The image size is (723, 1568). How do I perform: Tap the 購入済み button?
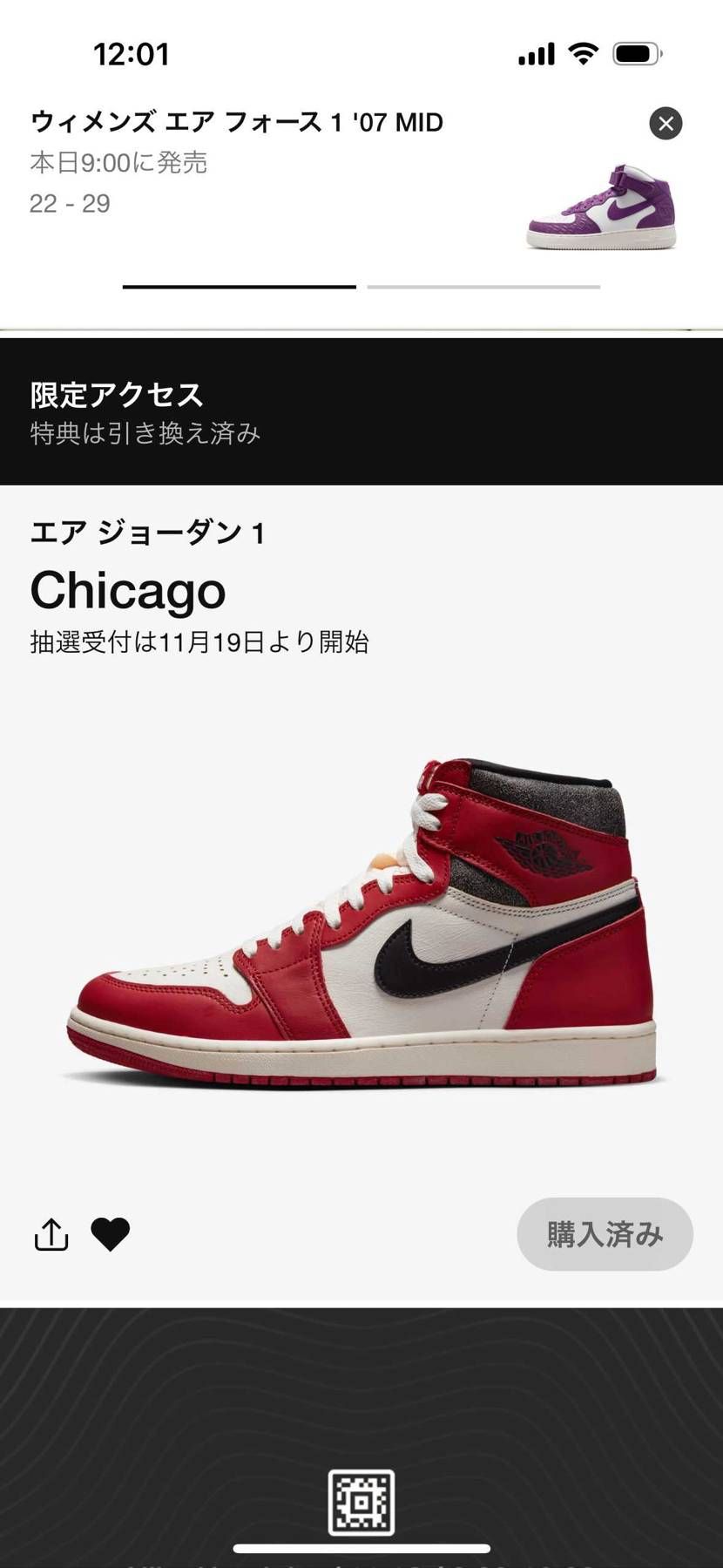(605, 1234)
